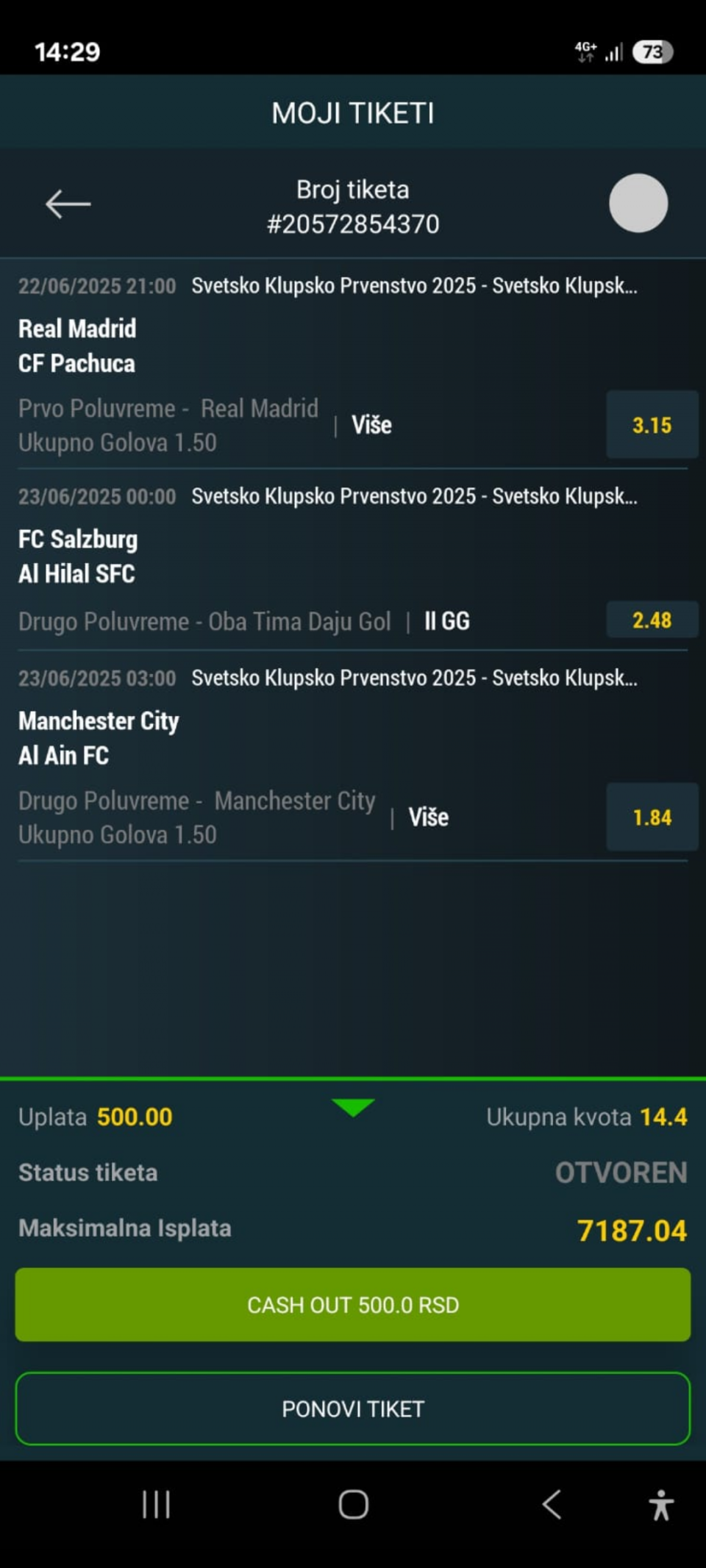Open the Real Madrid vs CF Pachuca bet
706x1568 pixels.
[x=76, y=346]
